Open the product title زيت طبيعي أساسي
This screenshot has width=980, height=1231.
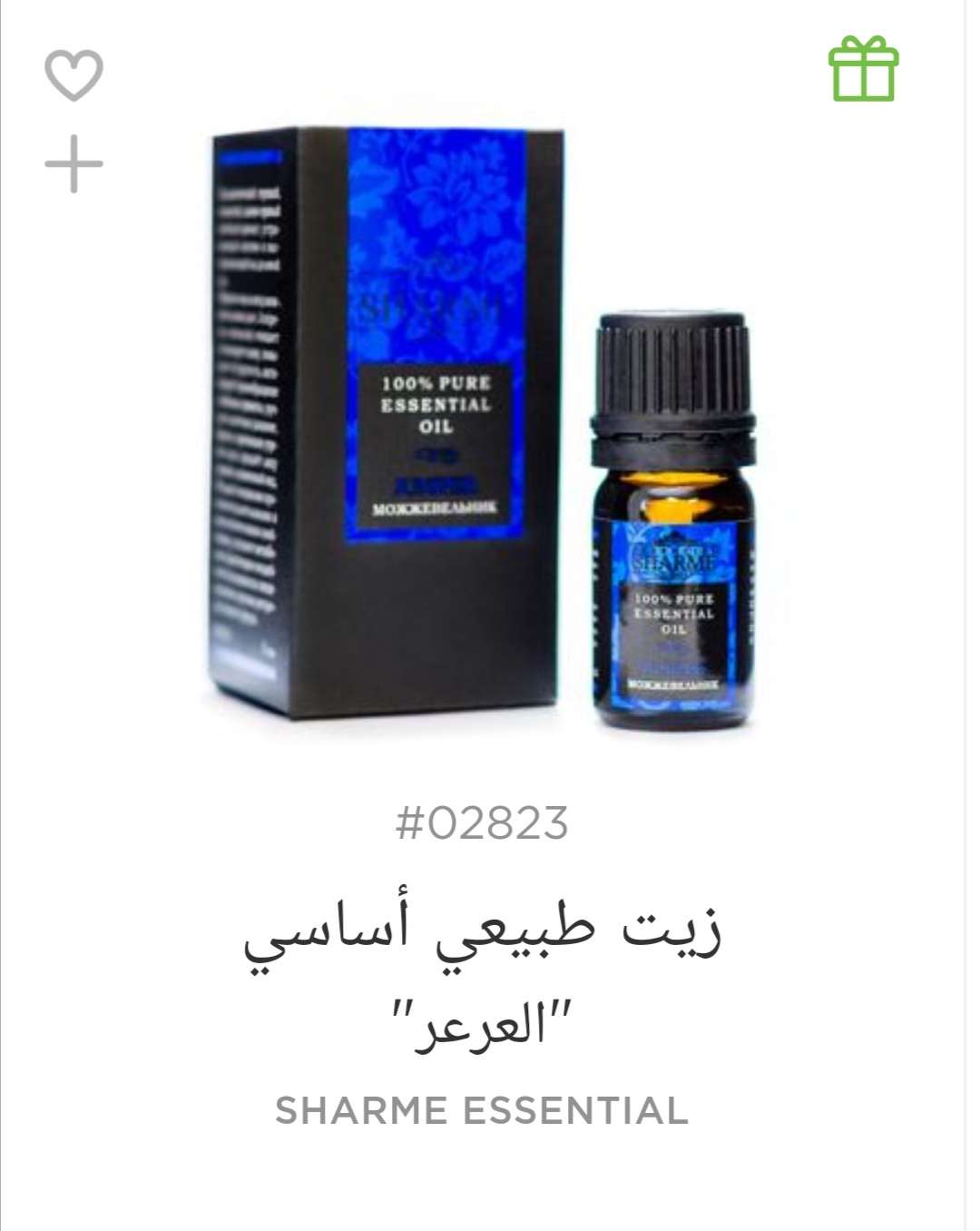483,932
